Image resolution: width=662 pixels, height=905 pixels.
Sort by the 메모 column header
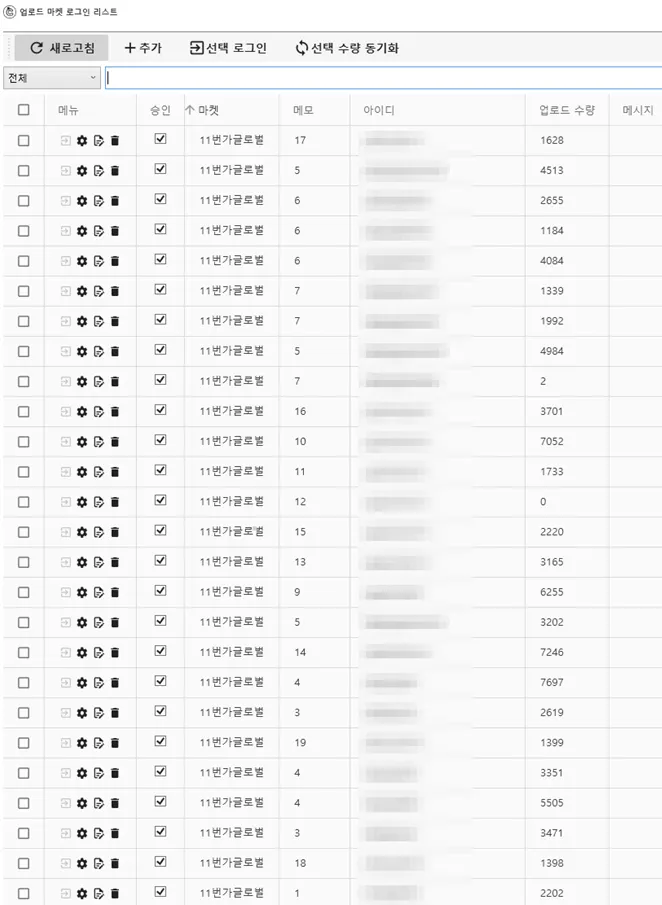[304, 110]
